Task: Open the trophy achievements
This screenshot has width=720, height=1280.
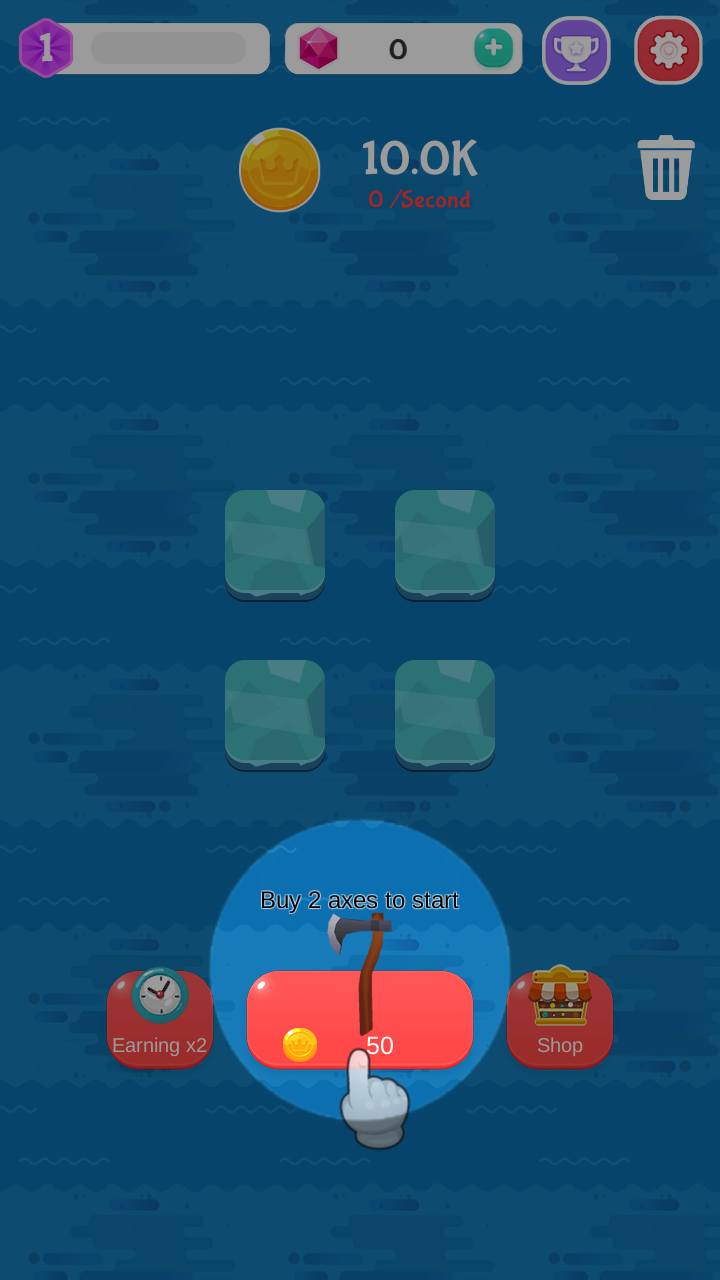Action: 576,50
